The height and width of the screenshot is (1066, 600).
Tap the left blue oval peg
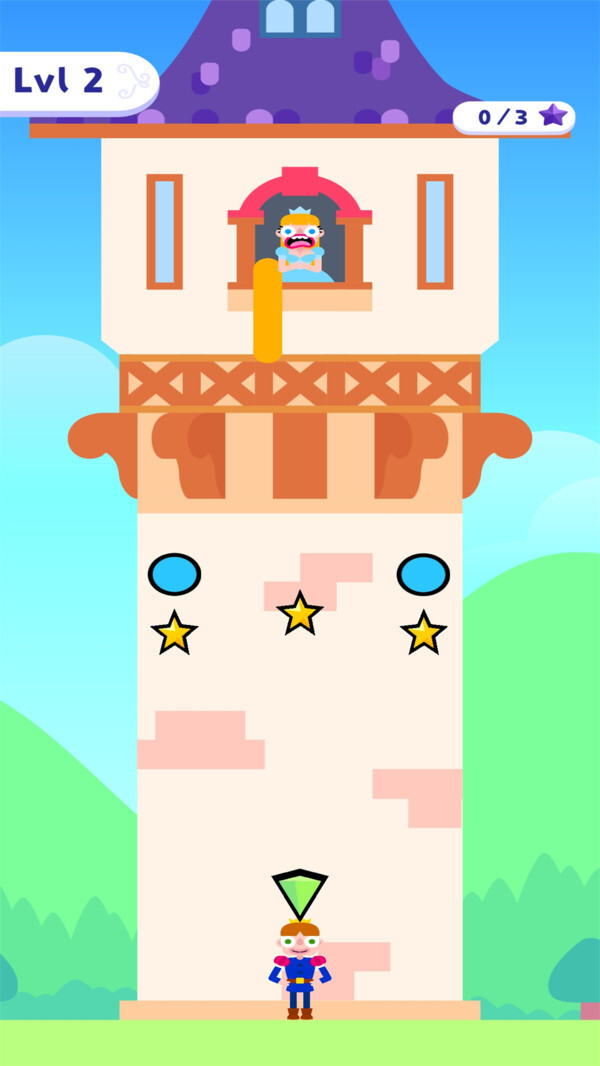click(174, 574)
